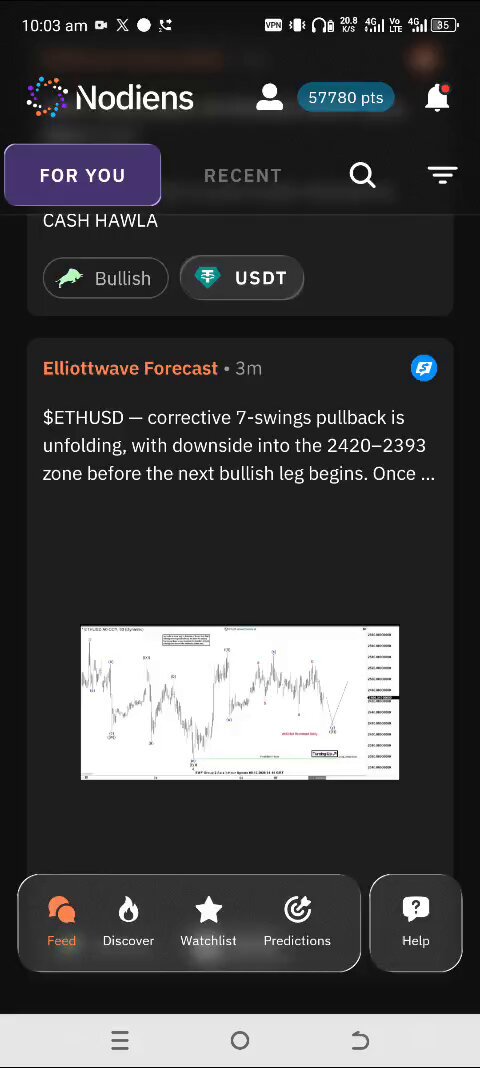
Task: Switch to the Discover tab
Action: point(128,922)
